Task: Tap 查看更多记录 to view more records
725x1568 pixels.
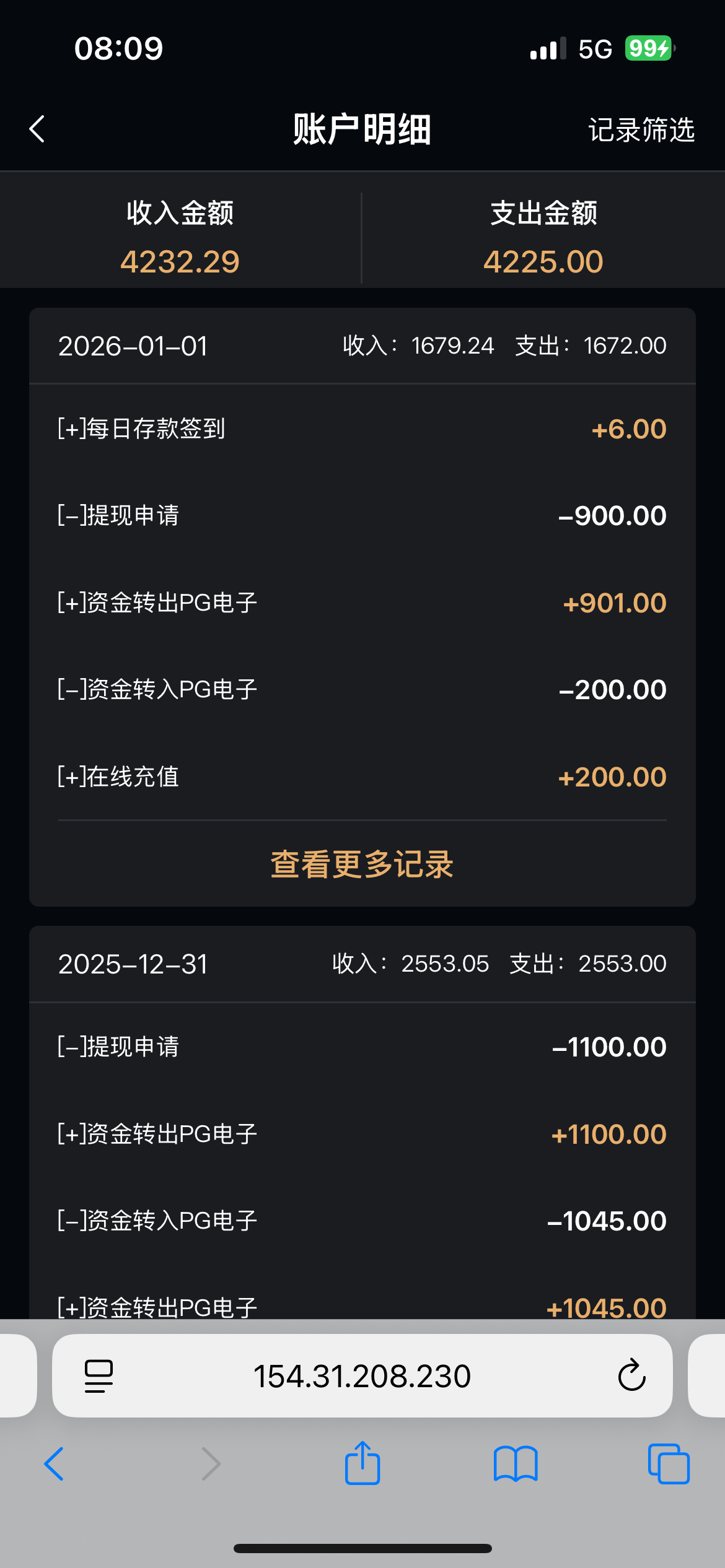Action: (362, 864)
